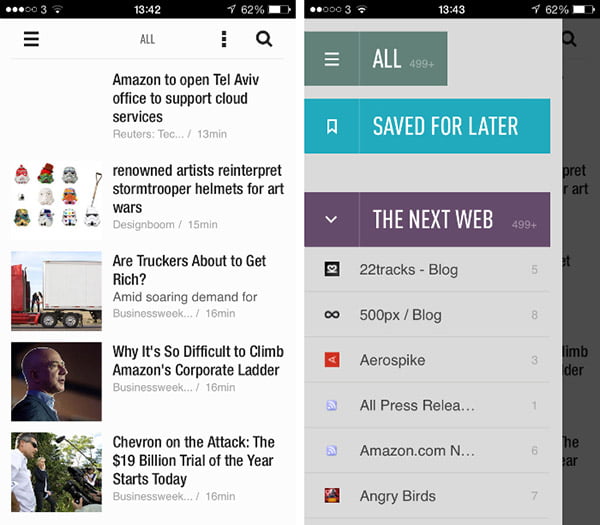Open search via the magnifier icon
The image size is (600, 525).
(264, 39)
